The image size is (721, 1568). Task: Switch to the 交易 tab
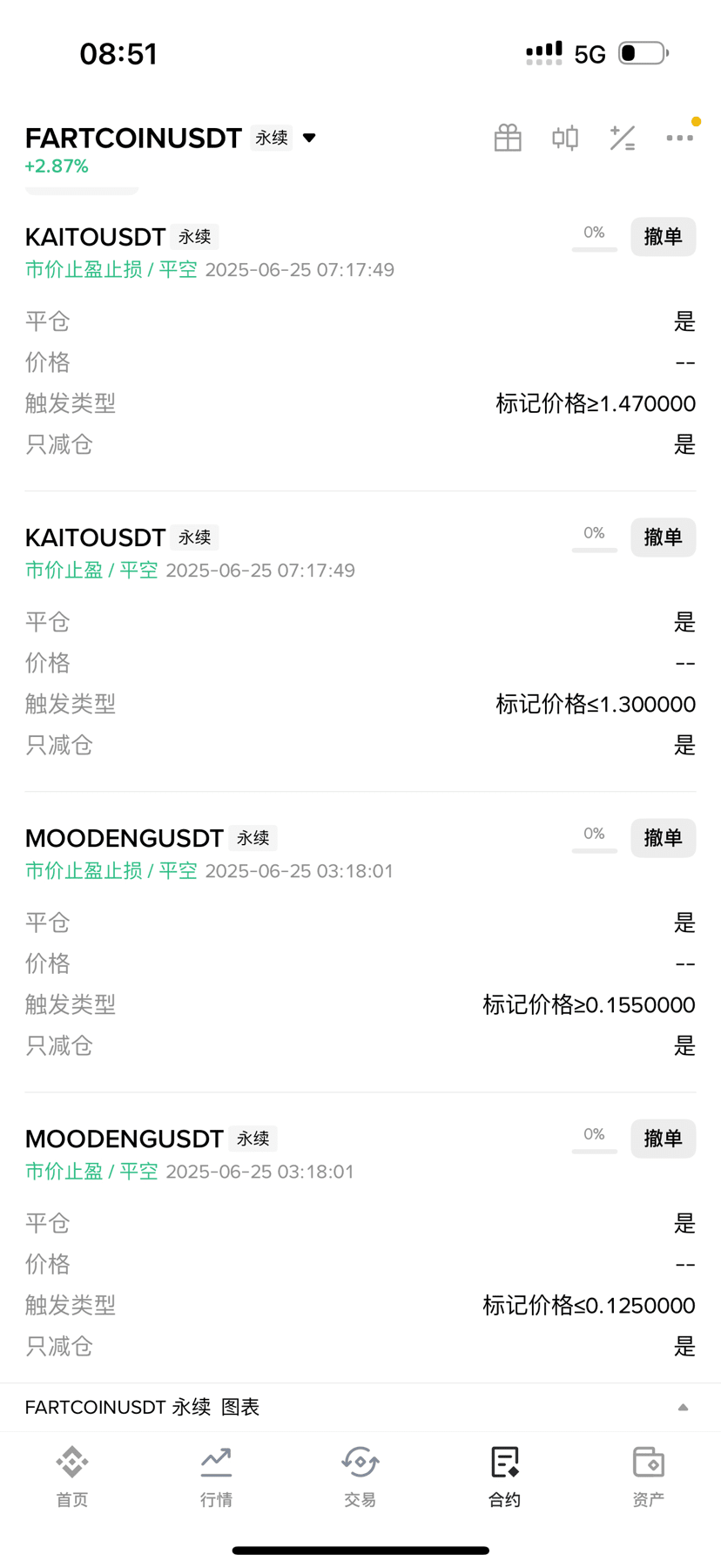(x=360, y=1476)
